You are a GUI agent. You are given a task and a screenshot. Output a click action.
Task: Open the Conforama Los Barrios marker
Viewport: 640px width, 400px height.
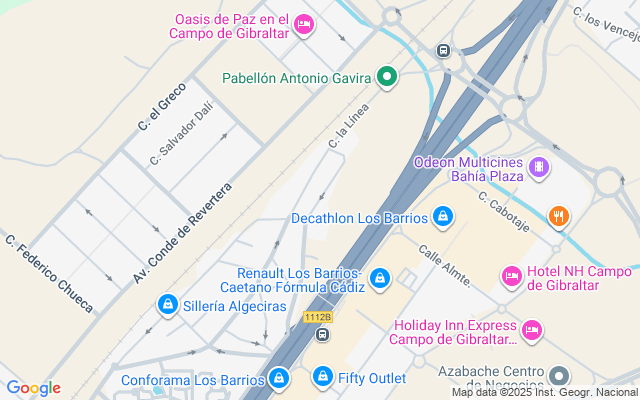(x=279, y=379)
